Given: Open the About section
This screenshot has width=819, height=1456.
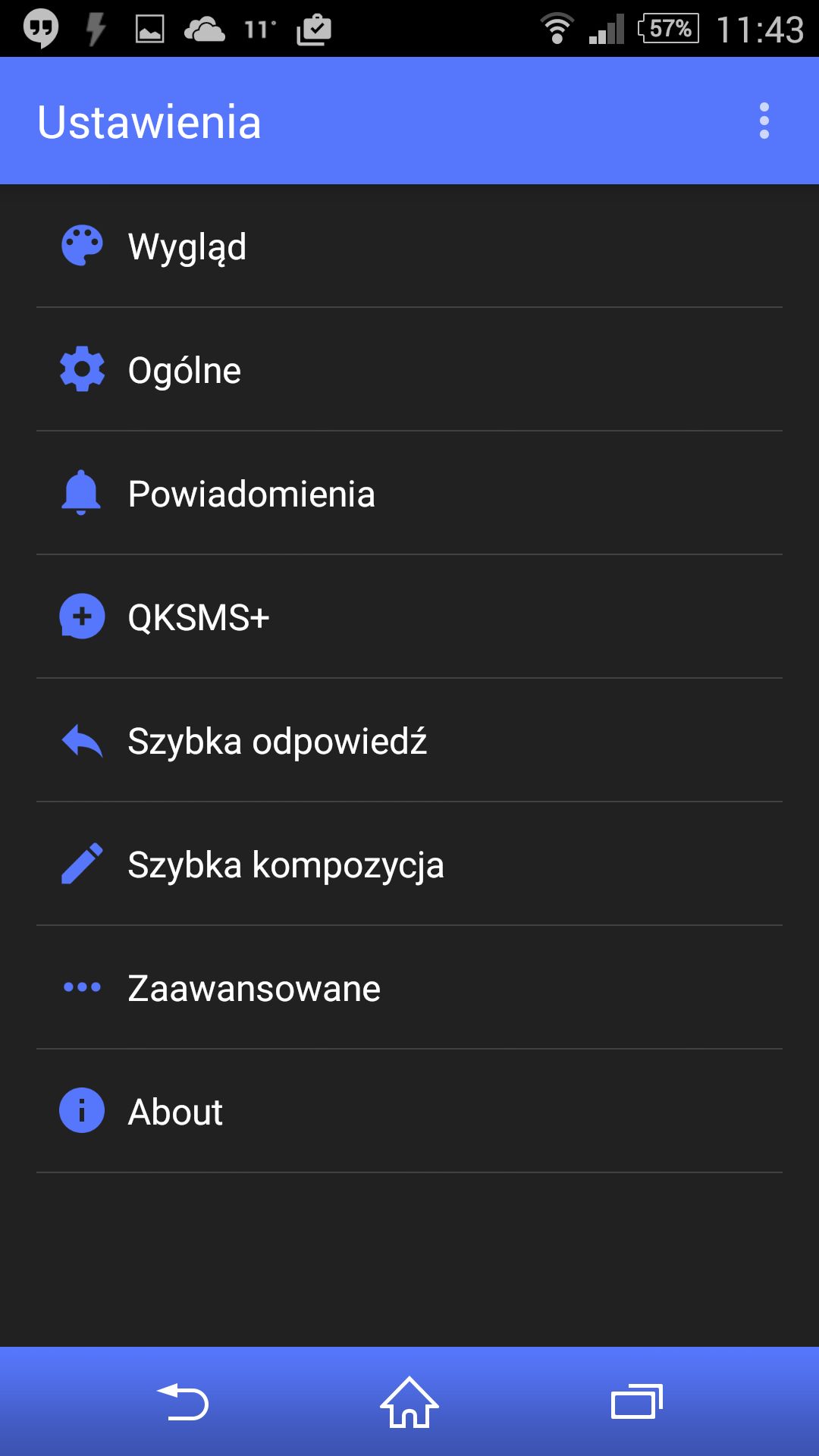Looking at the screenshot, I should click(409, 1111).
